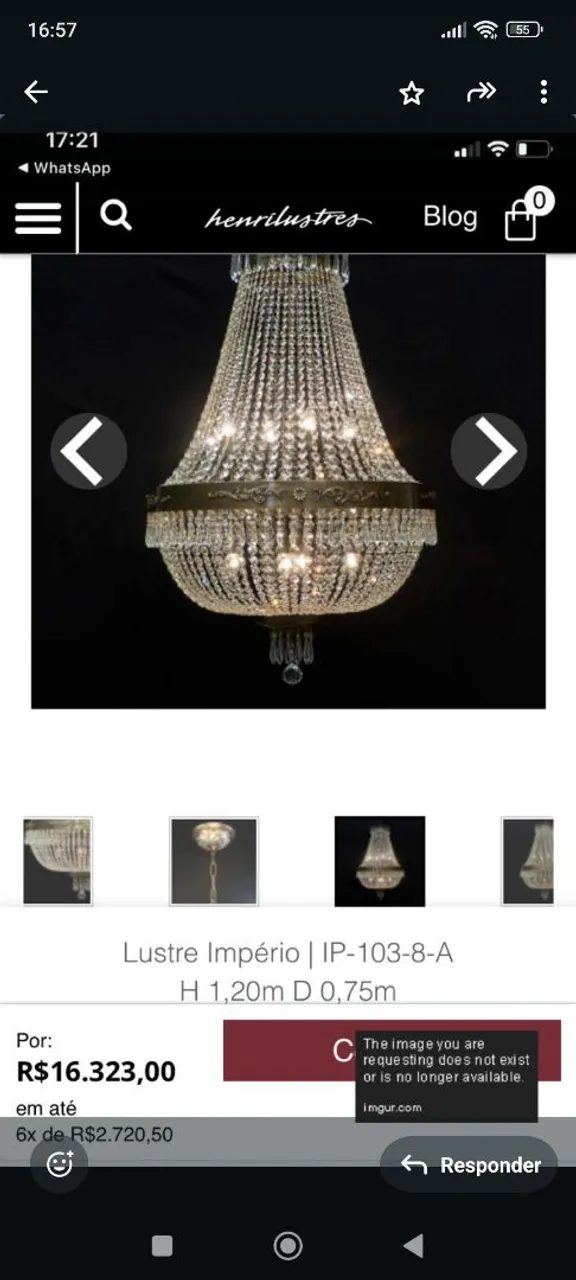Open recent apps with the square button
Image resolution: width=576 pixels, height=1280 pixels.
tap(162, 1245)
